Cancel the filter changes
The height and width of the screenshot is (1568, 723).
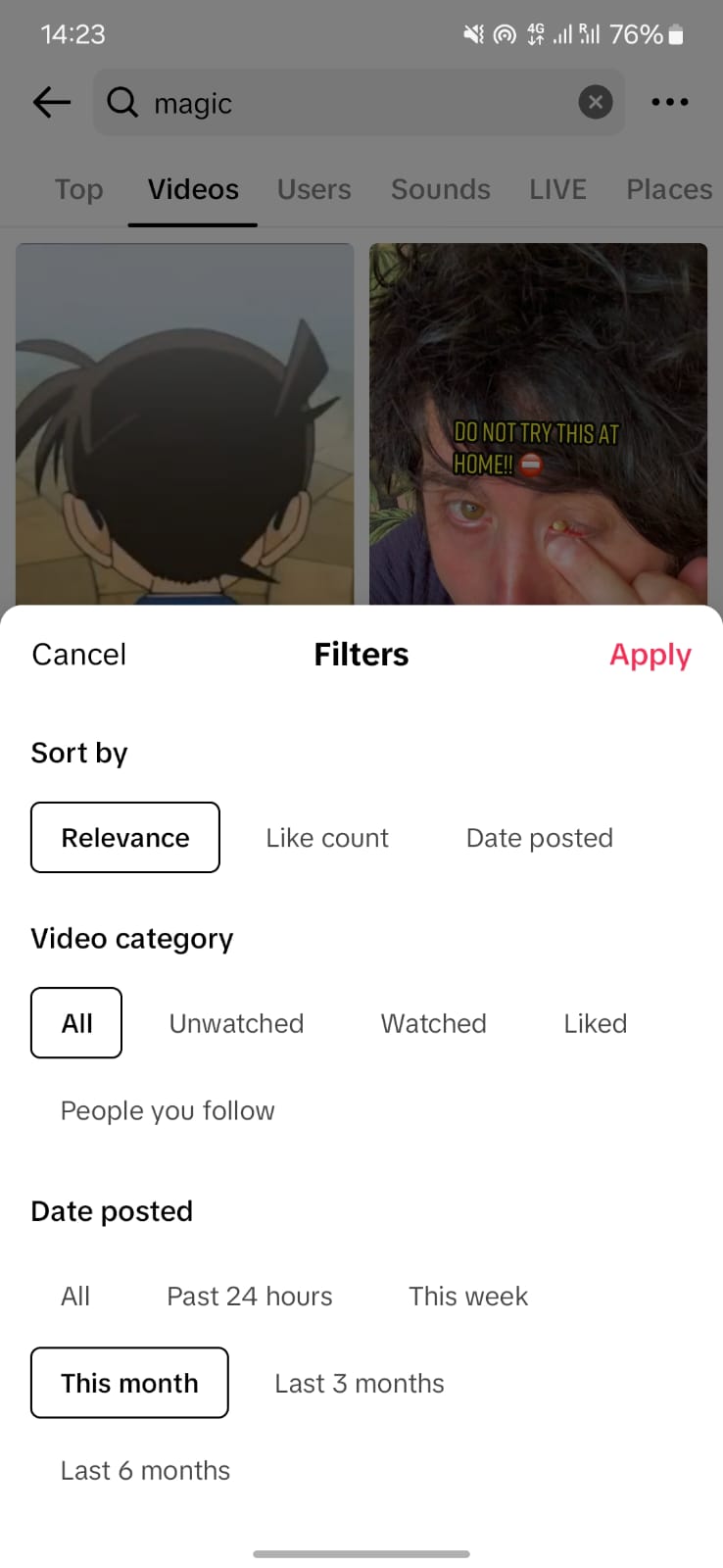(78, 655)
